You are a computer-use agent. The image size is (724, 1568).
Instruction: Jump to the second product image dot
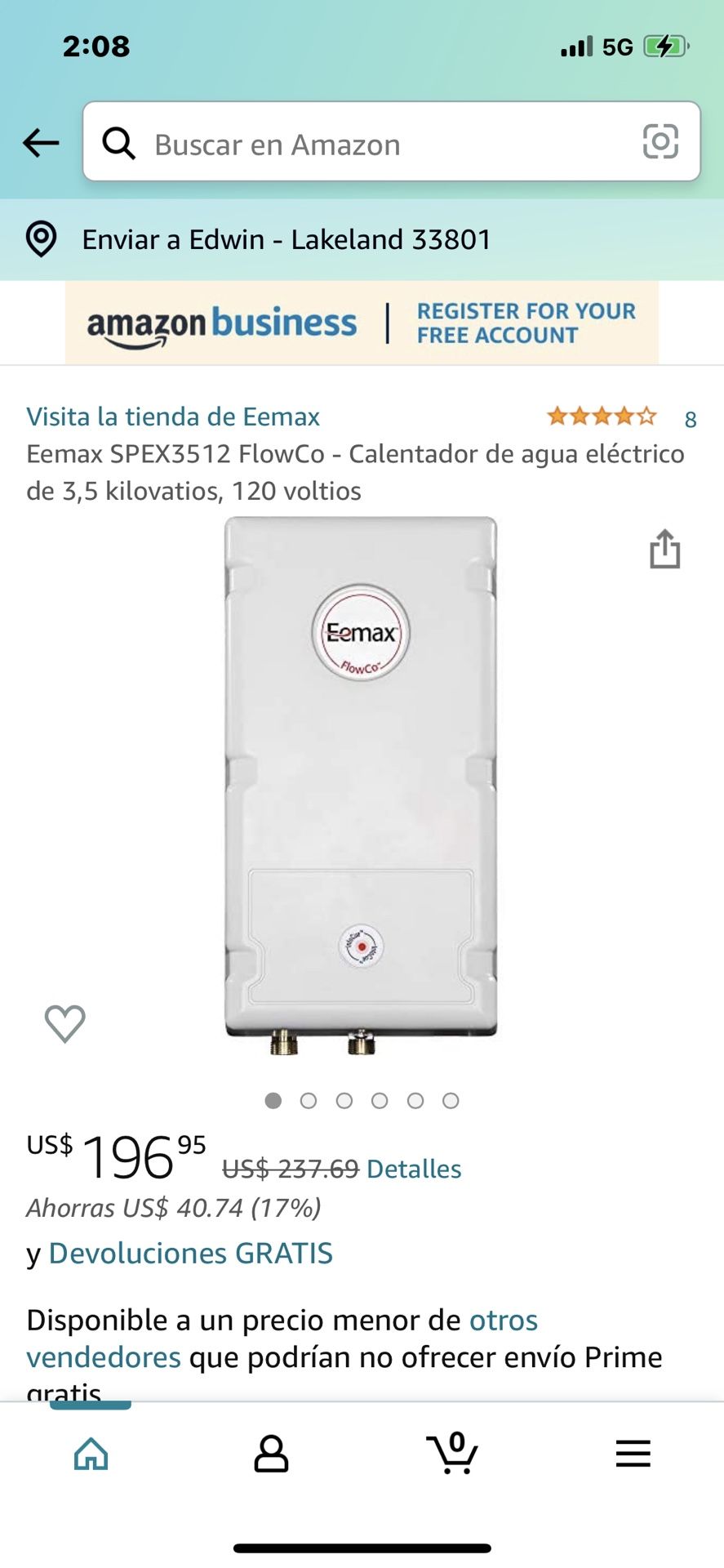click(309, 1101)
